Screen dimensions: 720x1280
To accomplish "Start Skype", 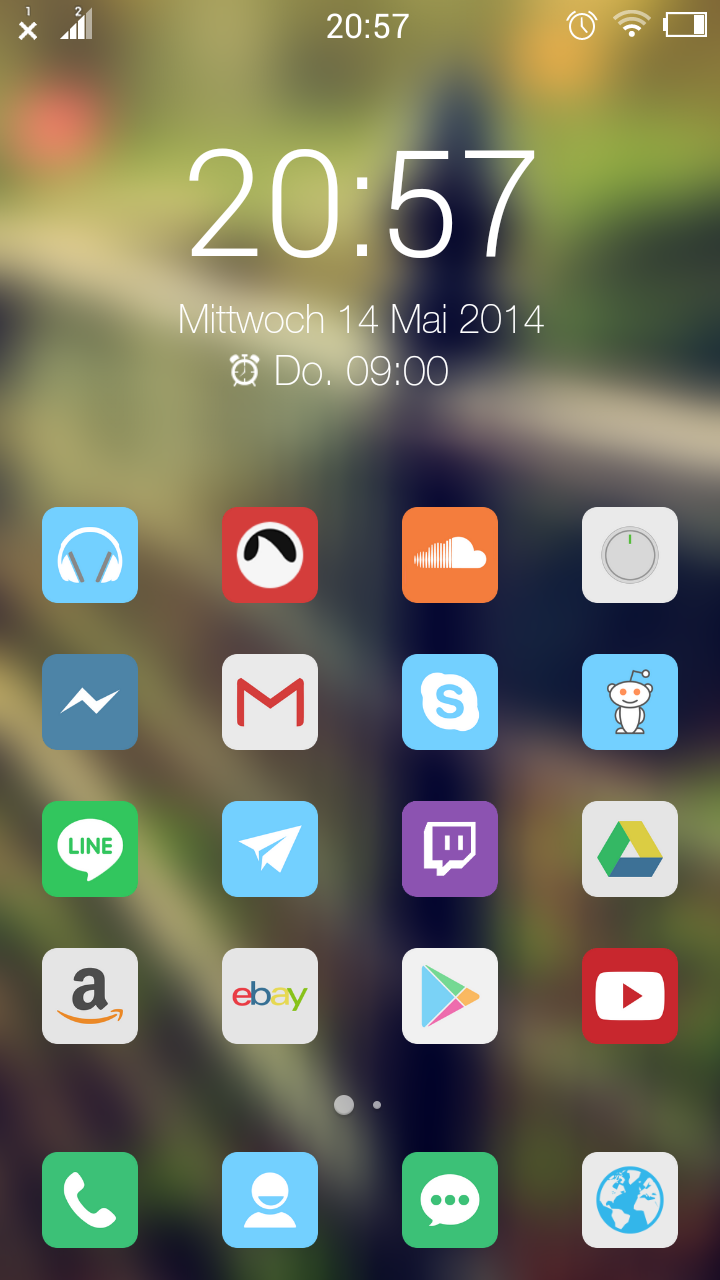I will click(450, 702).
